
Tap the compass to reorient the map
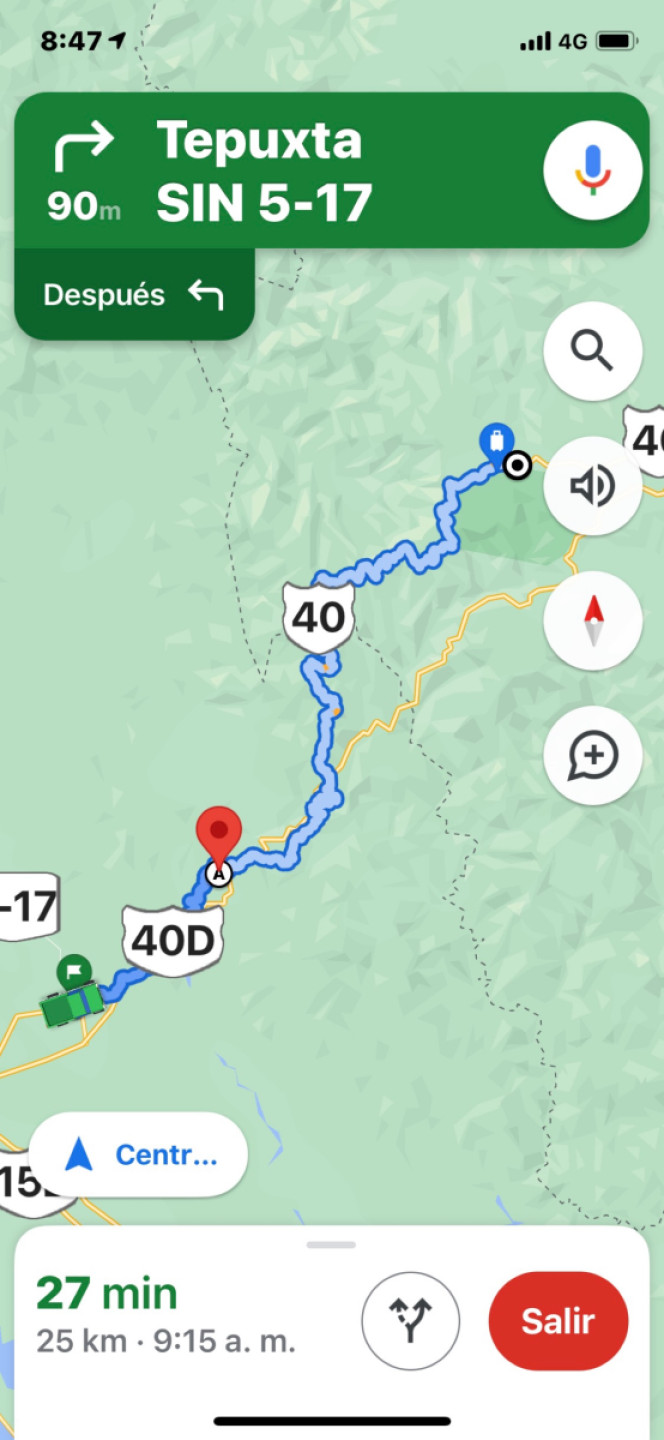tap(592, 620)
